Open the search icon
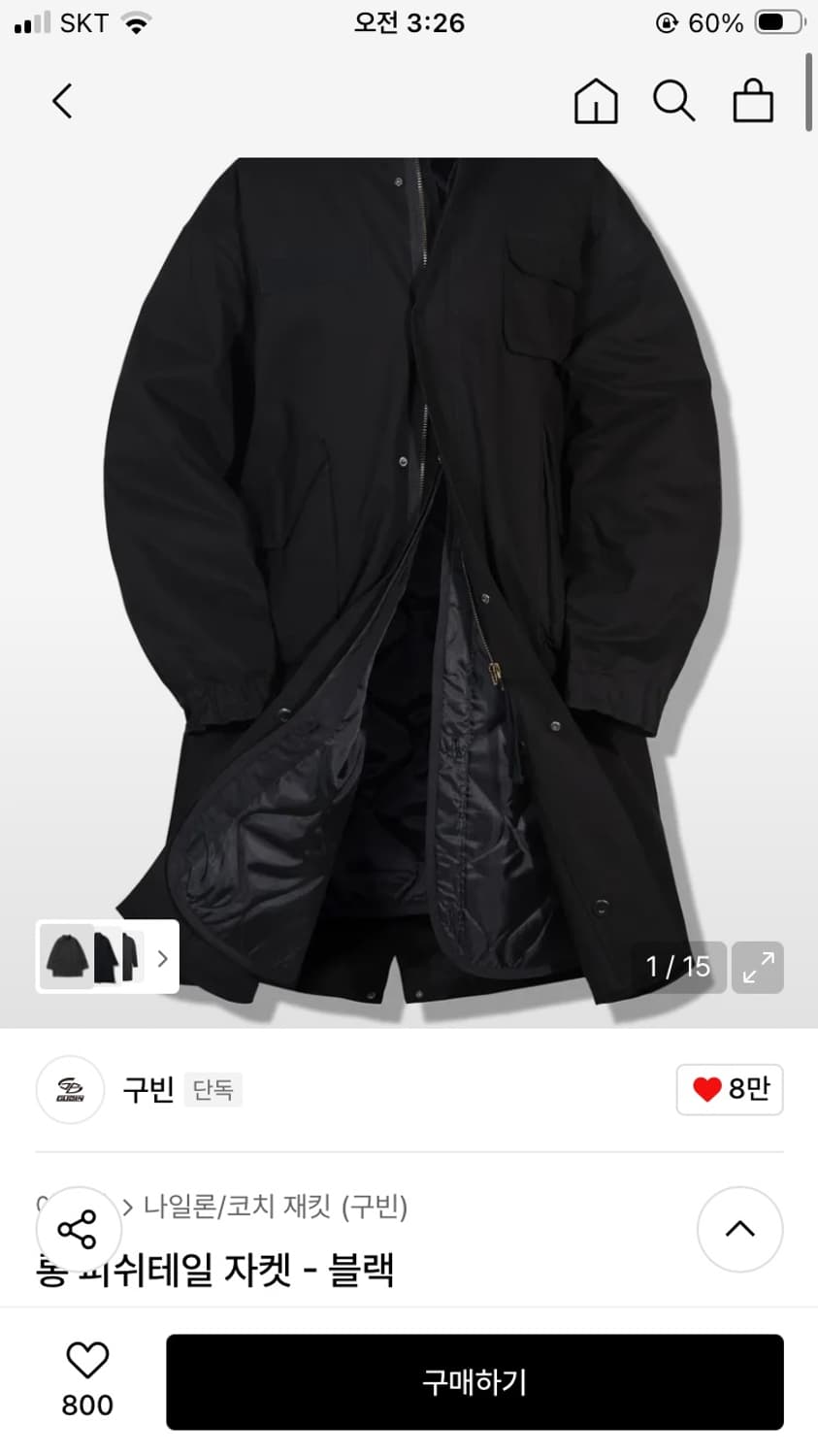Viewport: 818px width, 1456px height. 673,101
